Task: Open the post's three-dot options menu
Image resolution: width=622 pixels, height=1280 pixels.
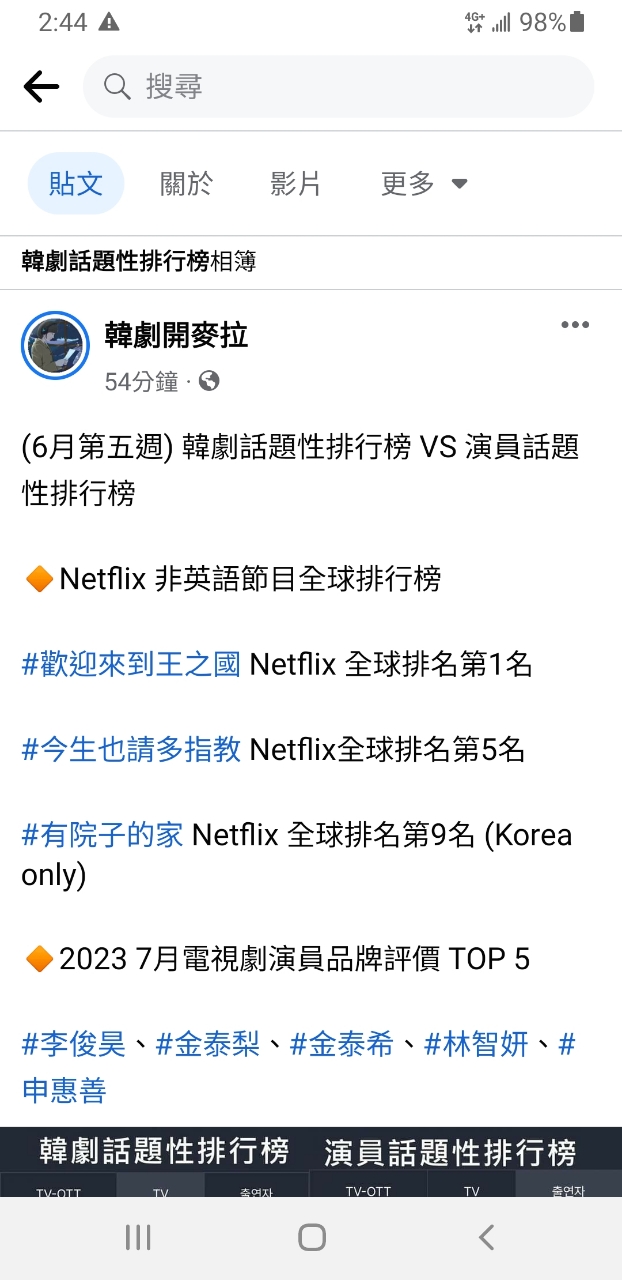Action: point(575,325)
